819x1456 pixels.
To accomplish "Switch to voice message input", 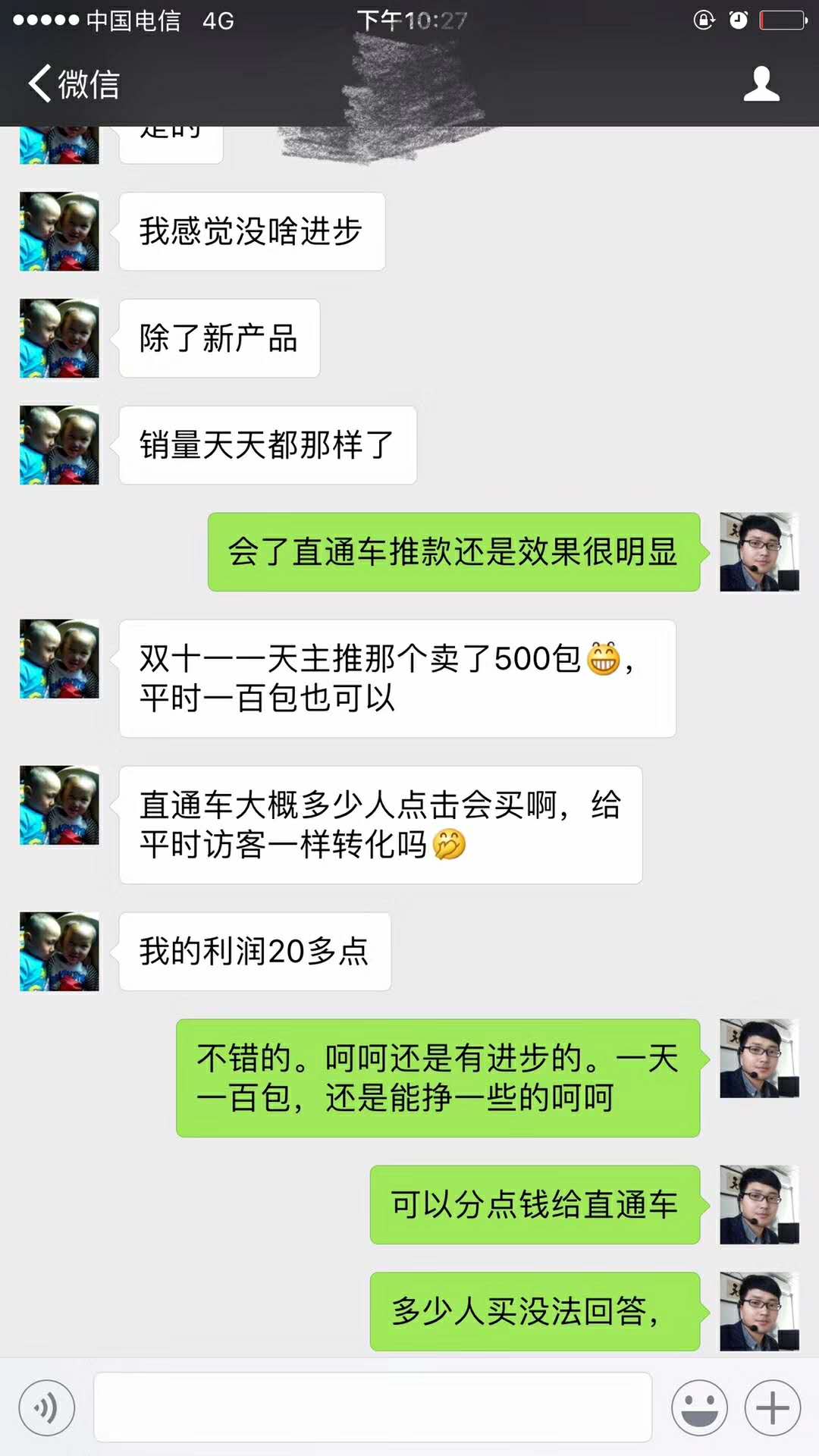I will click(x=47, y=1408).
